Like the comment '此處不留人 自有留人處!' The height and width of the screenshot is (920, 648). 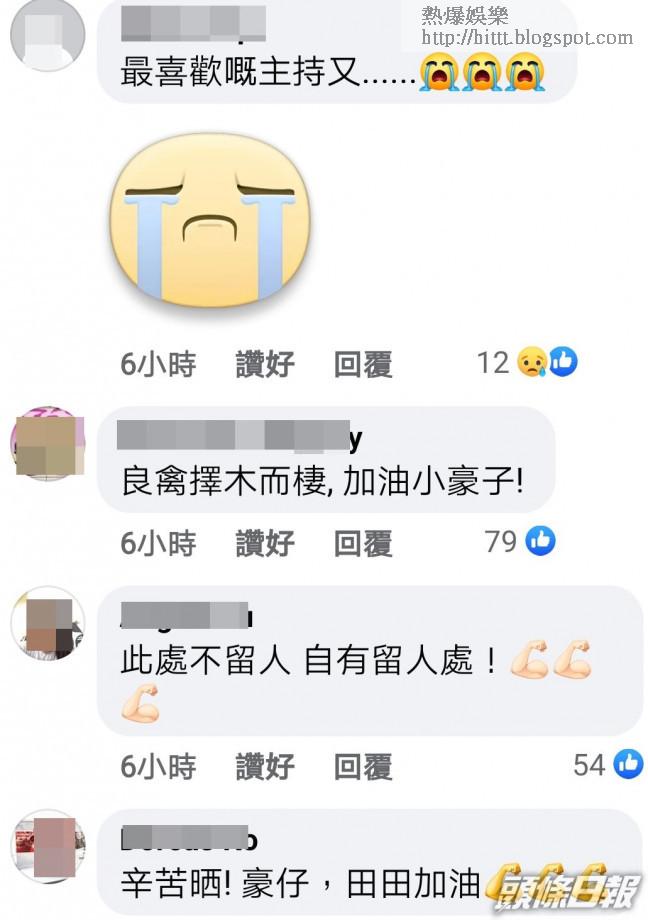(x=265, y=767)
